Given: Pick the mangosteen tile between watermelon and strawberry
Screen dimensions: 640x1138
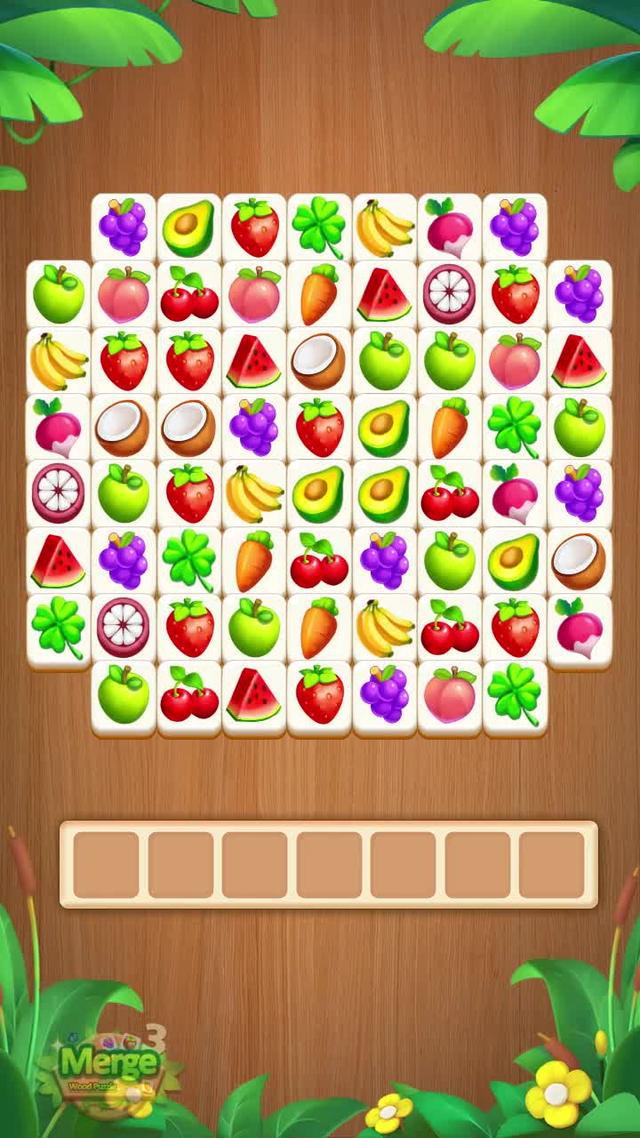Looking at the screenshot, I should (x=449, y=294).
